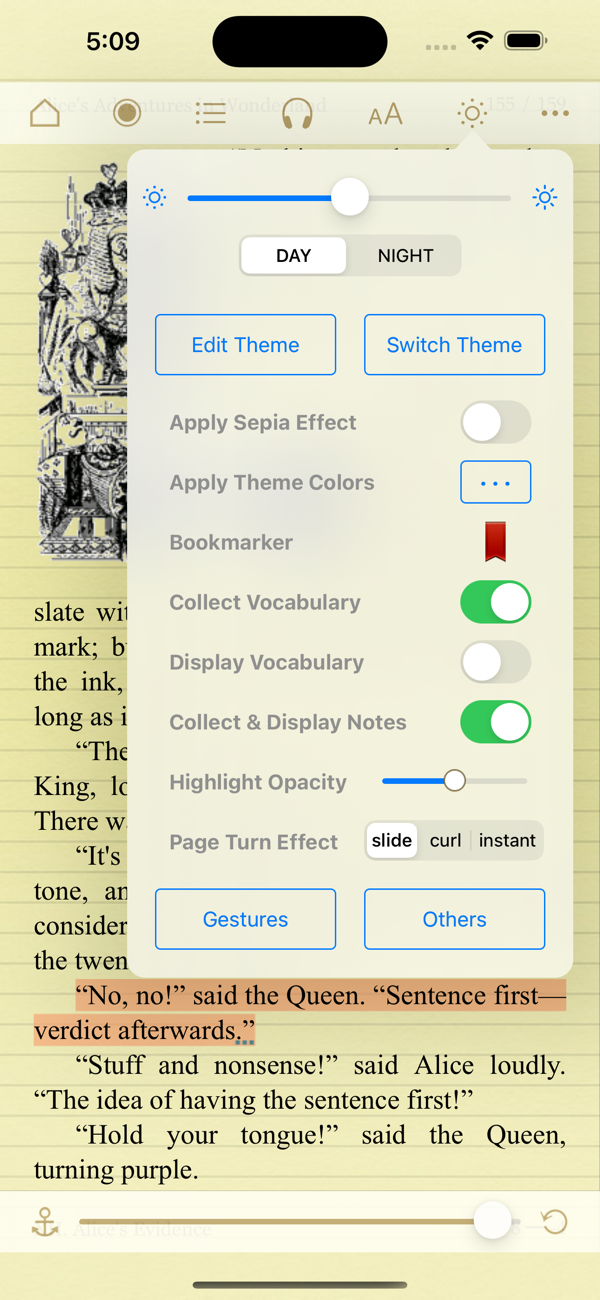Open the audio headphones option
The image size is (600, 1300).
click(x=297, y=113)
